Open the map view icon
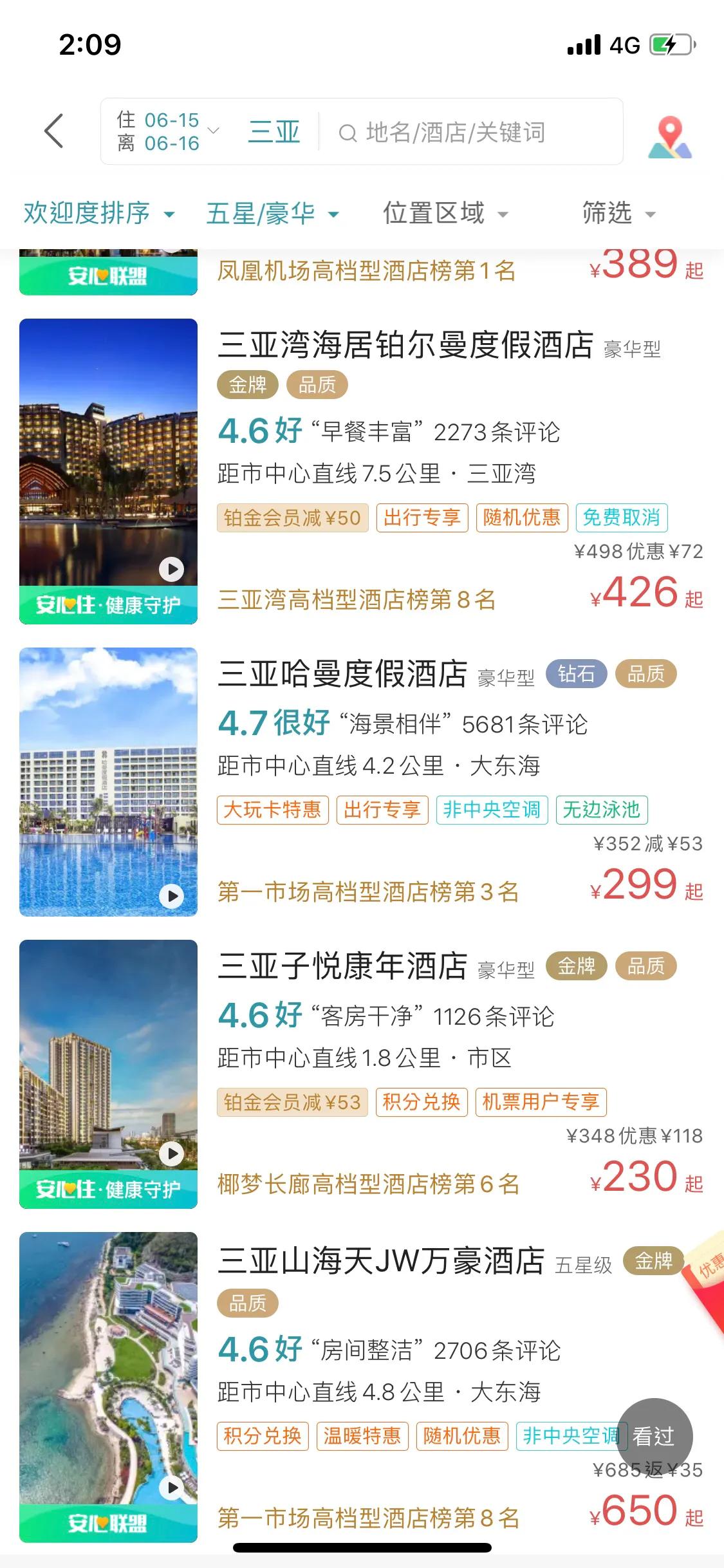Image resolution: width=724 pixels, height=1568 pixels. (x=671, y=135)
